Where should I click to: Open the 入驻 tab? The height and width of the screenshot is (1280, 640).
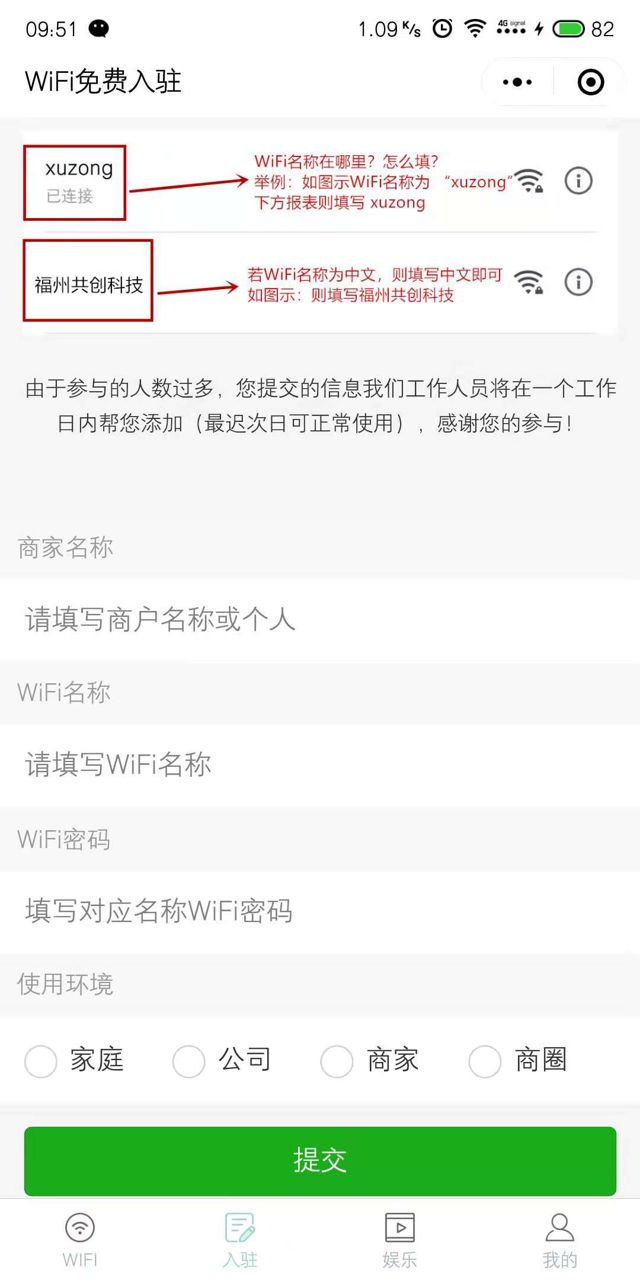coord(240,1240)
